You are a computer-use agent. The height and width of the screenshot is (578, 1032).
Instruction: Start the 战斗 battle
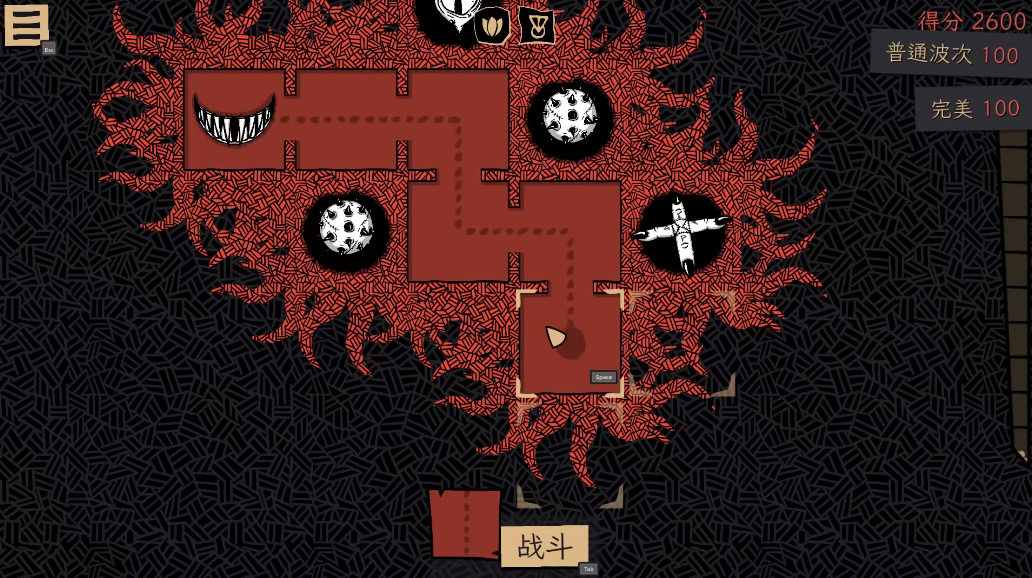pos(544,547)
